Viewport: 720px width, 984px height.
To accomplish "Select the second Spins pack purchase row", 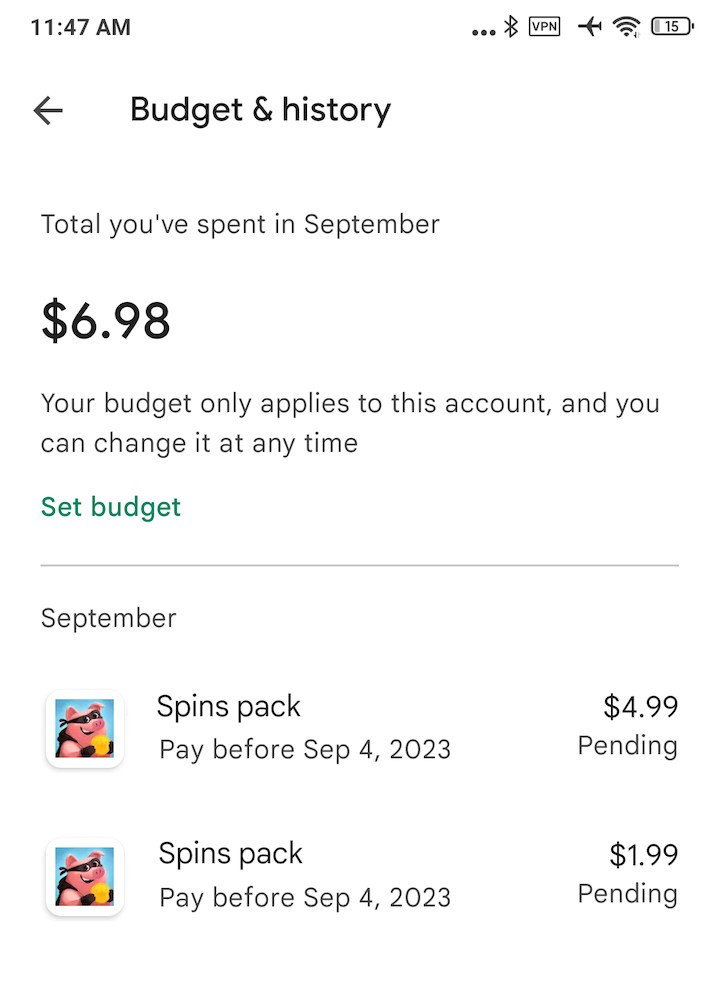I will [x=360, y=875].
